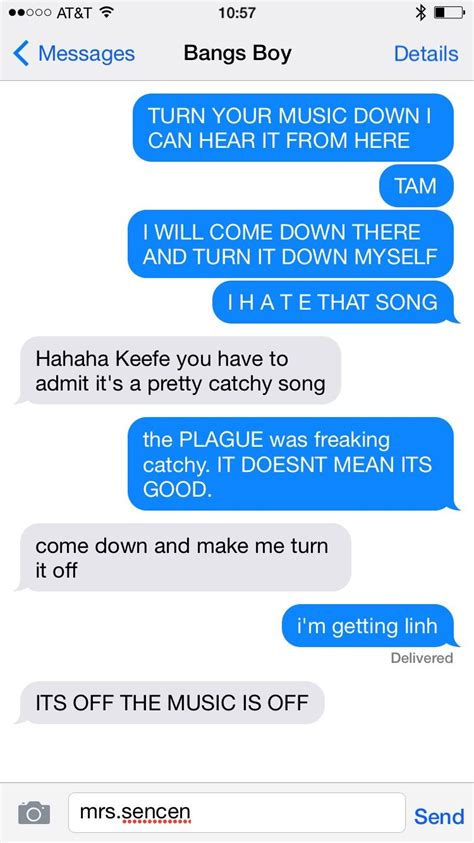Send the typed message
The width and height of the screenshot is (474, 843).
439,816
